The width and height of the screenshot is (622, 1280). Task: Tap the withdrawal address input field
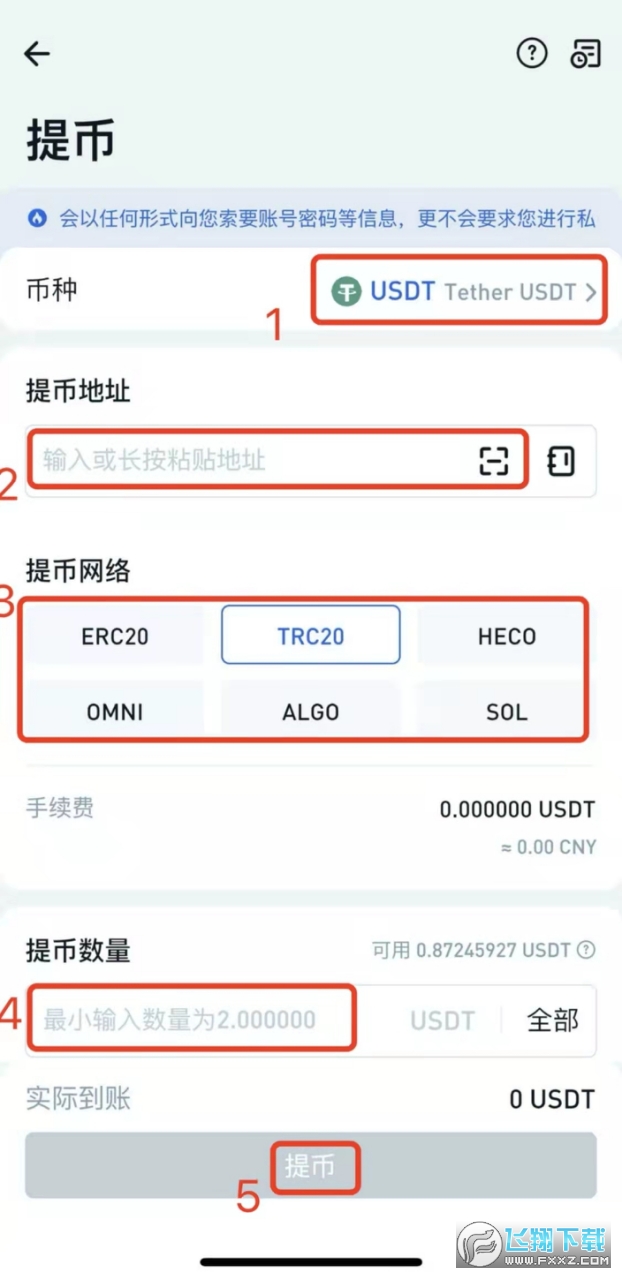pyautogui.click(x=250, y=460)
